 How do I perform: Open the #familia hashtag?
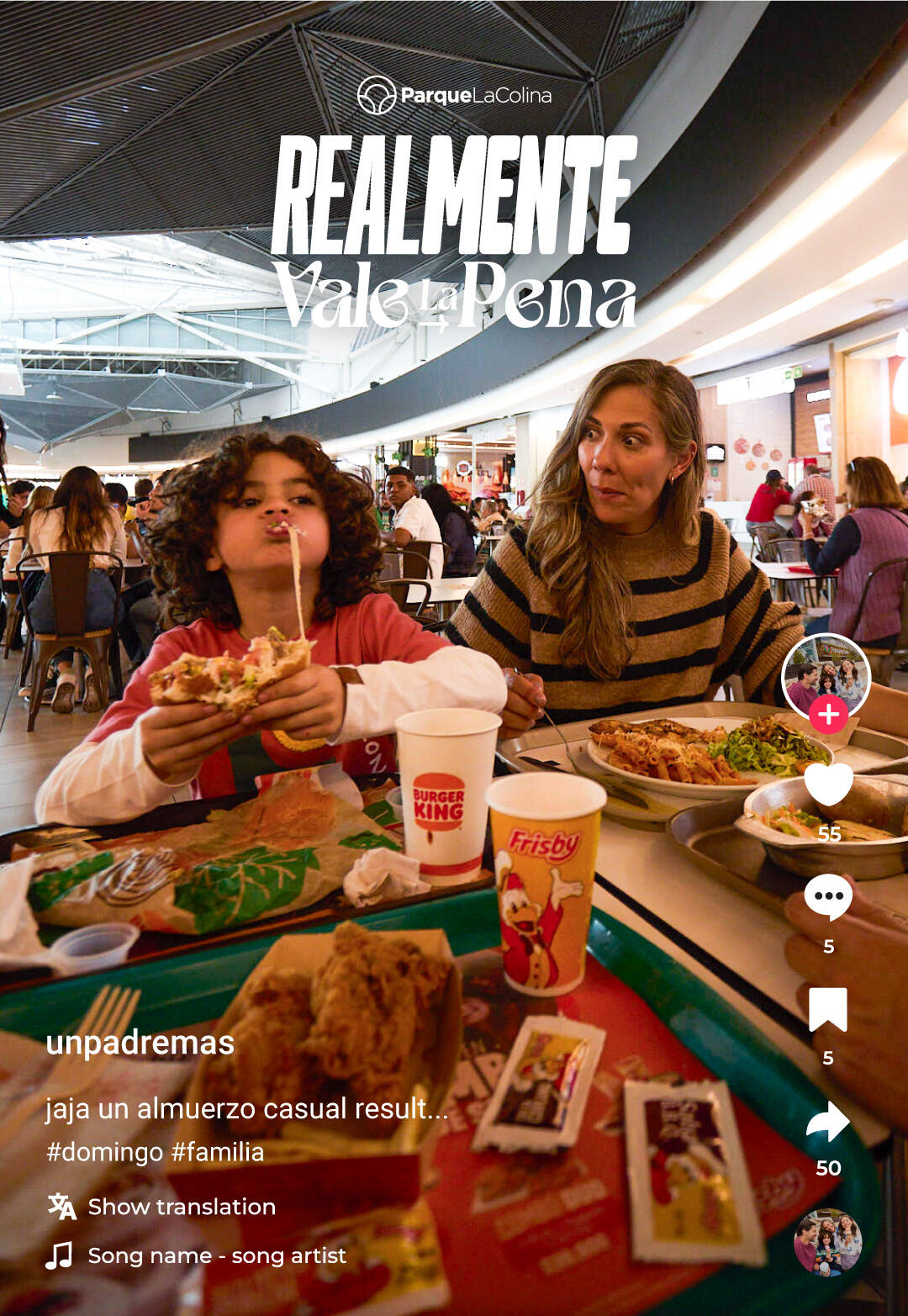(218, 1151)
